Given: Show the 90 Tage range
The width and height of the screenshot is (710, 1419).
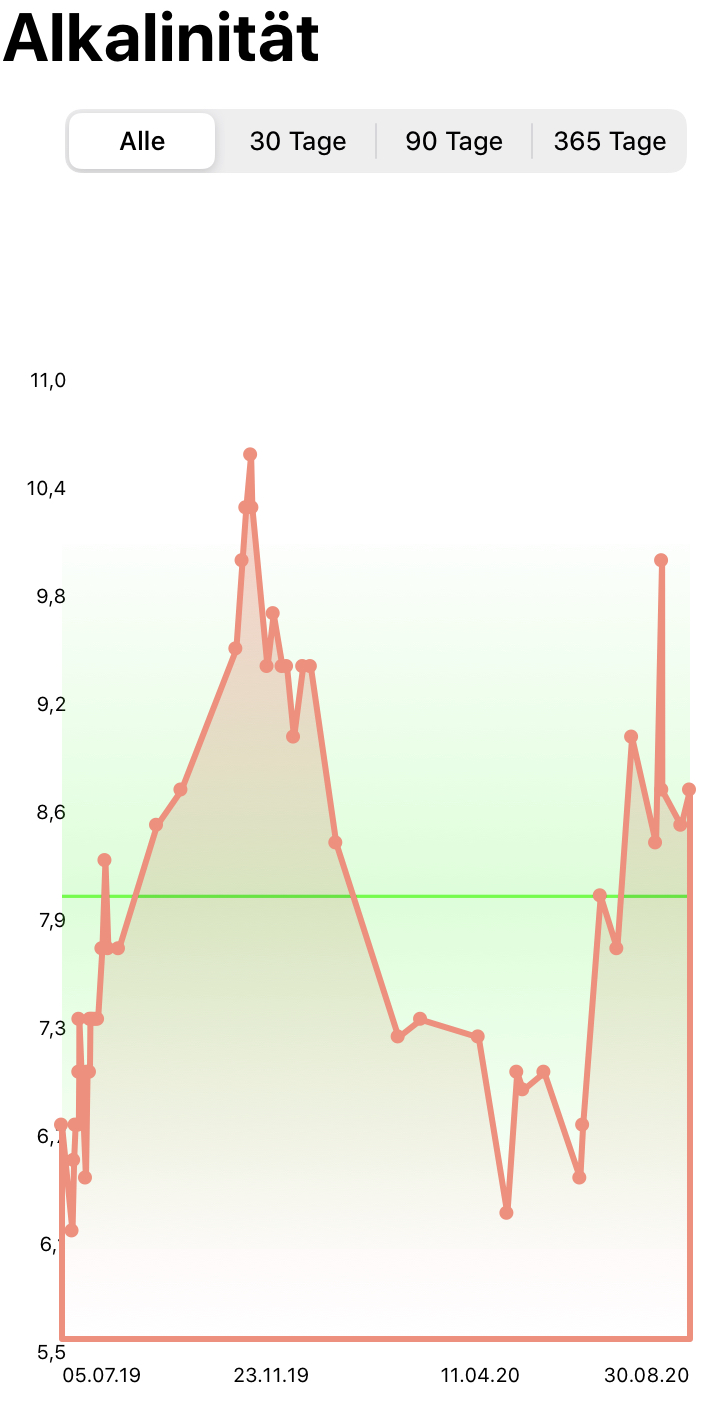Looking at the screenshot, I should (x=454, y=141).
